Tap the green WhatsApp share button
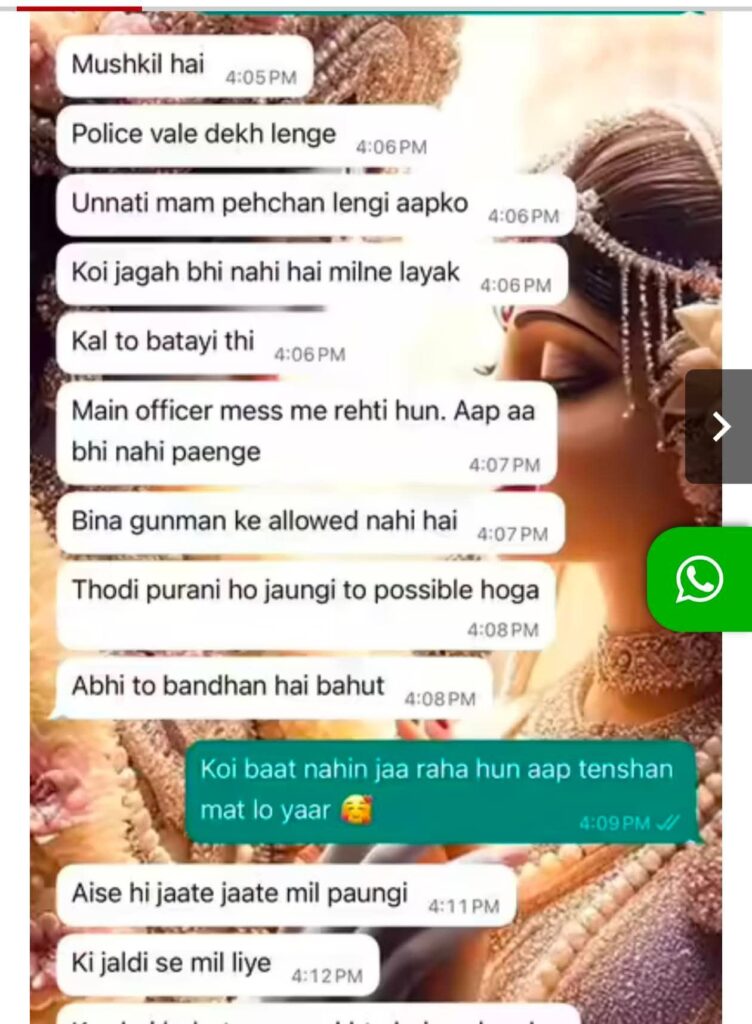The height and width of the screenshot is (1024, 752). 700,579
